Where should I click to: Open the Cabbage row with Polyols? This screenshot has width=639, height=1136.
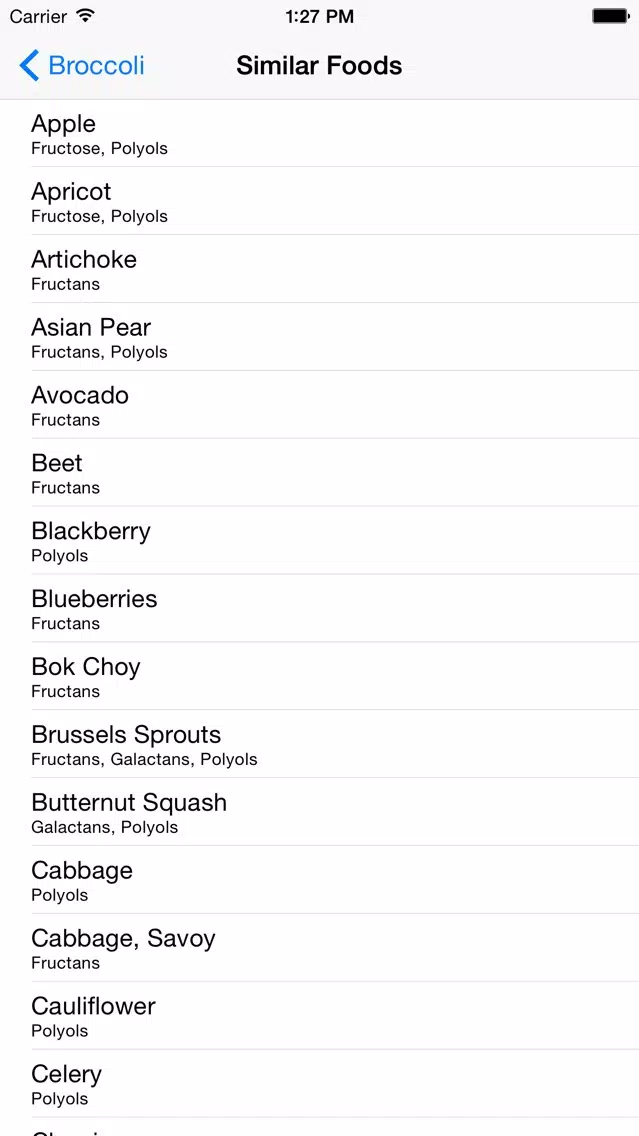320,880
